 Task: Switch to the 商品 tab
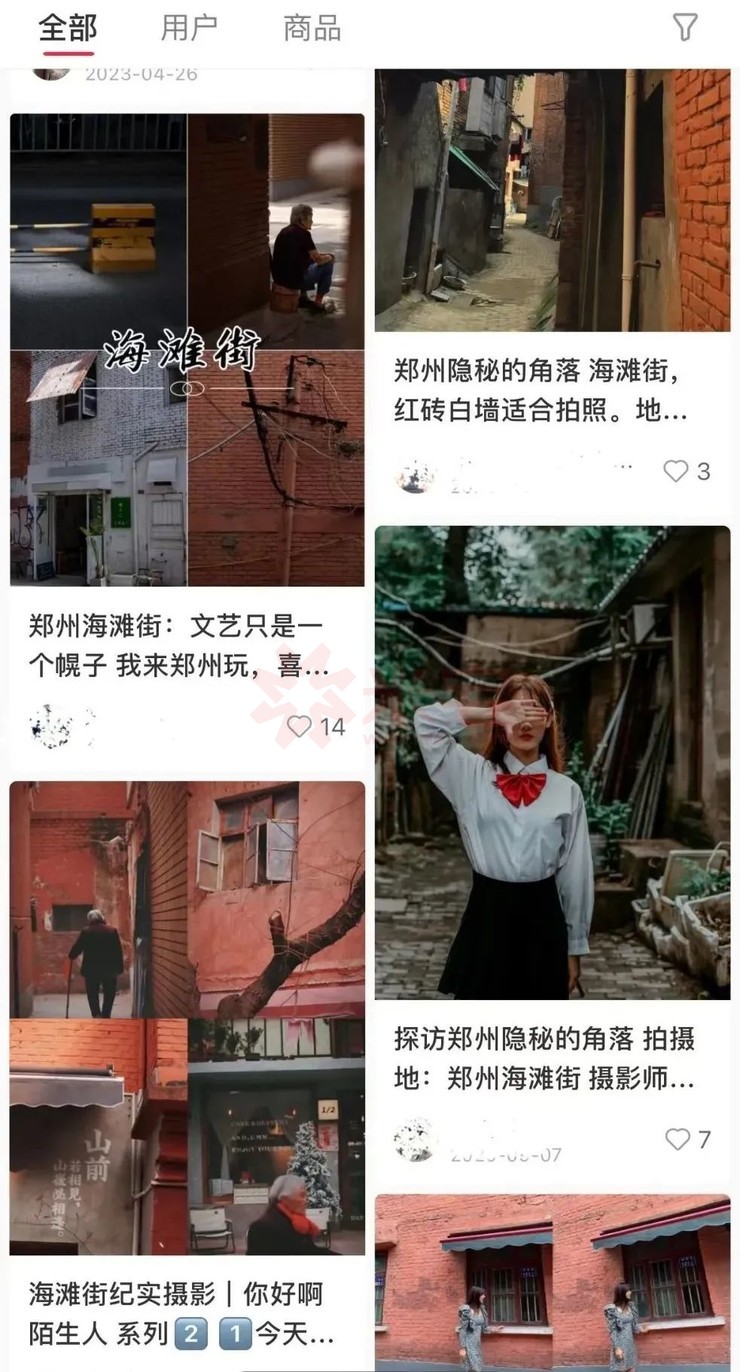tap(312, 28)
